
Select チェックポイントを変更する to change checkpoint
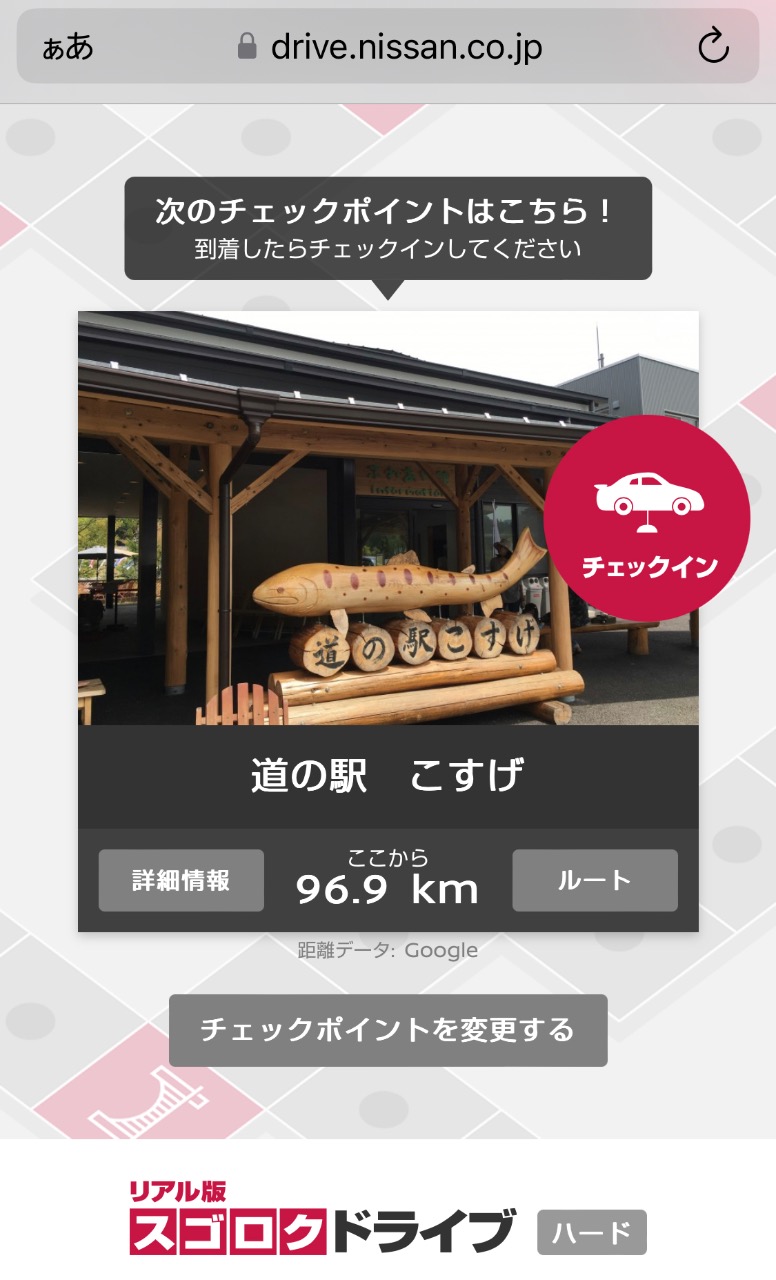[388, 1030]
